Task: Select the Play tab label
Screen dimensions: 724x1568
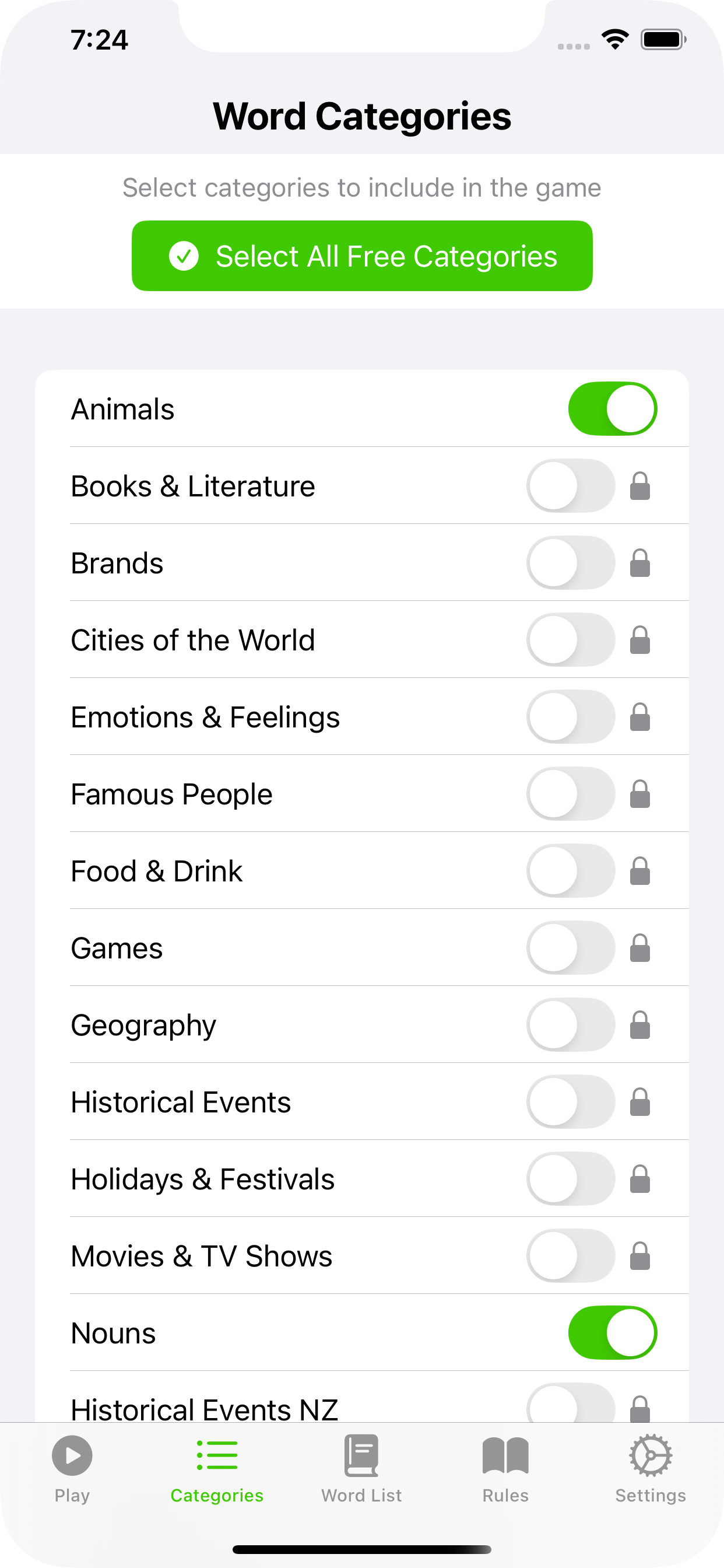Action: [72, 1496]
